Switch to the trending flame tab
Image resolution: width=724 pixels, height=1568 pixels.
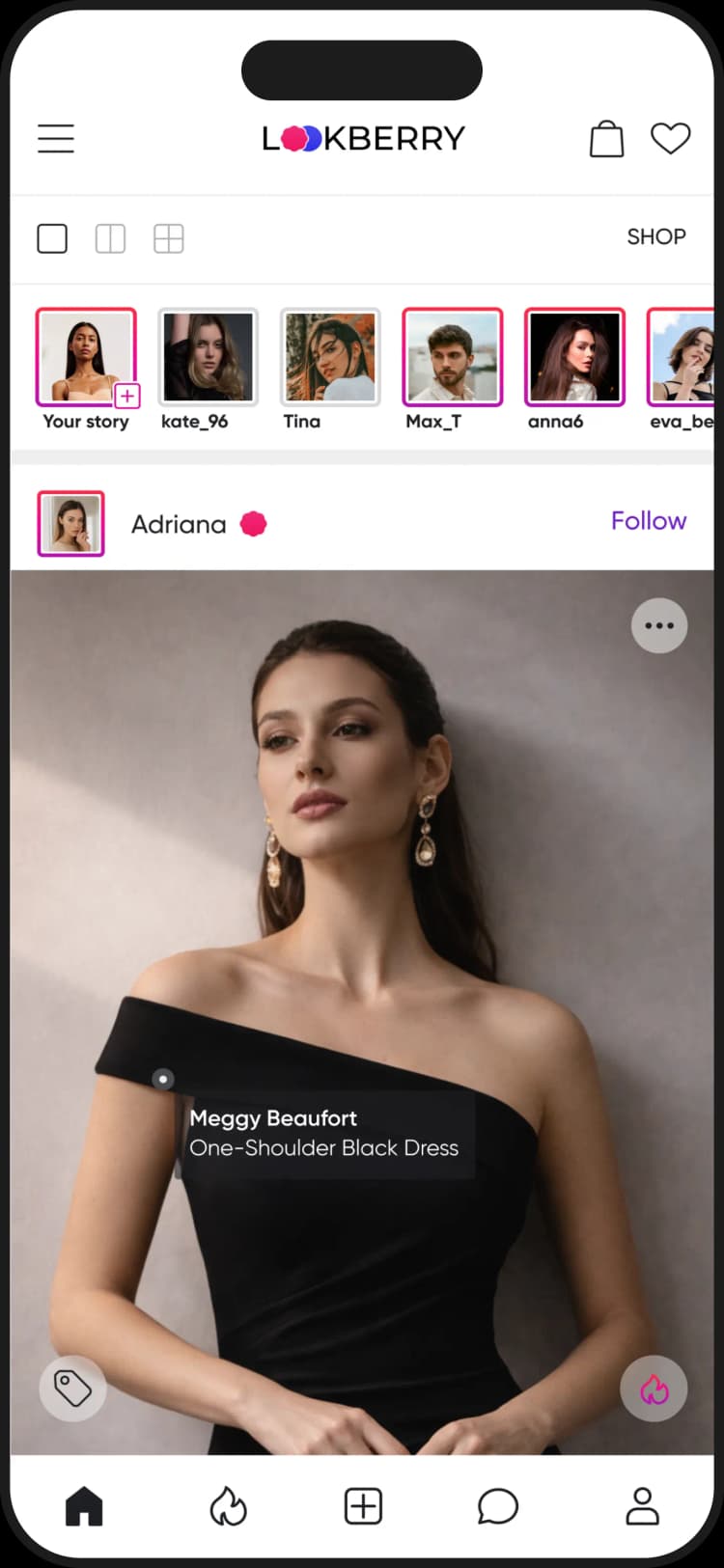(228, 1506)
